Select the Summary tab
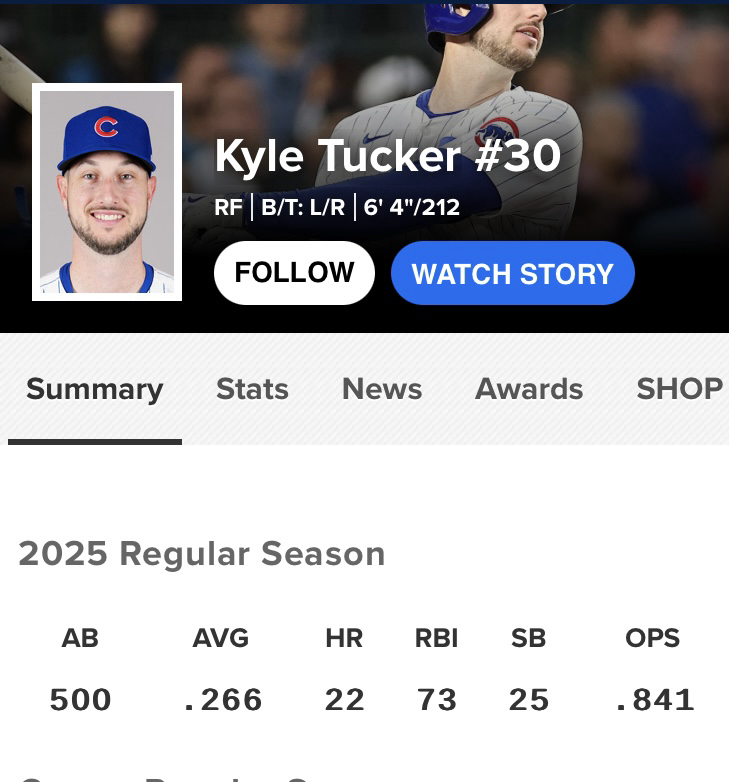 click(x=95, y=389)
